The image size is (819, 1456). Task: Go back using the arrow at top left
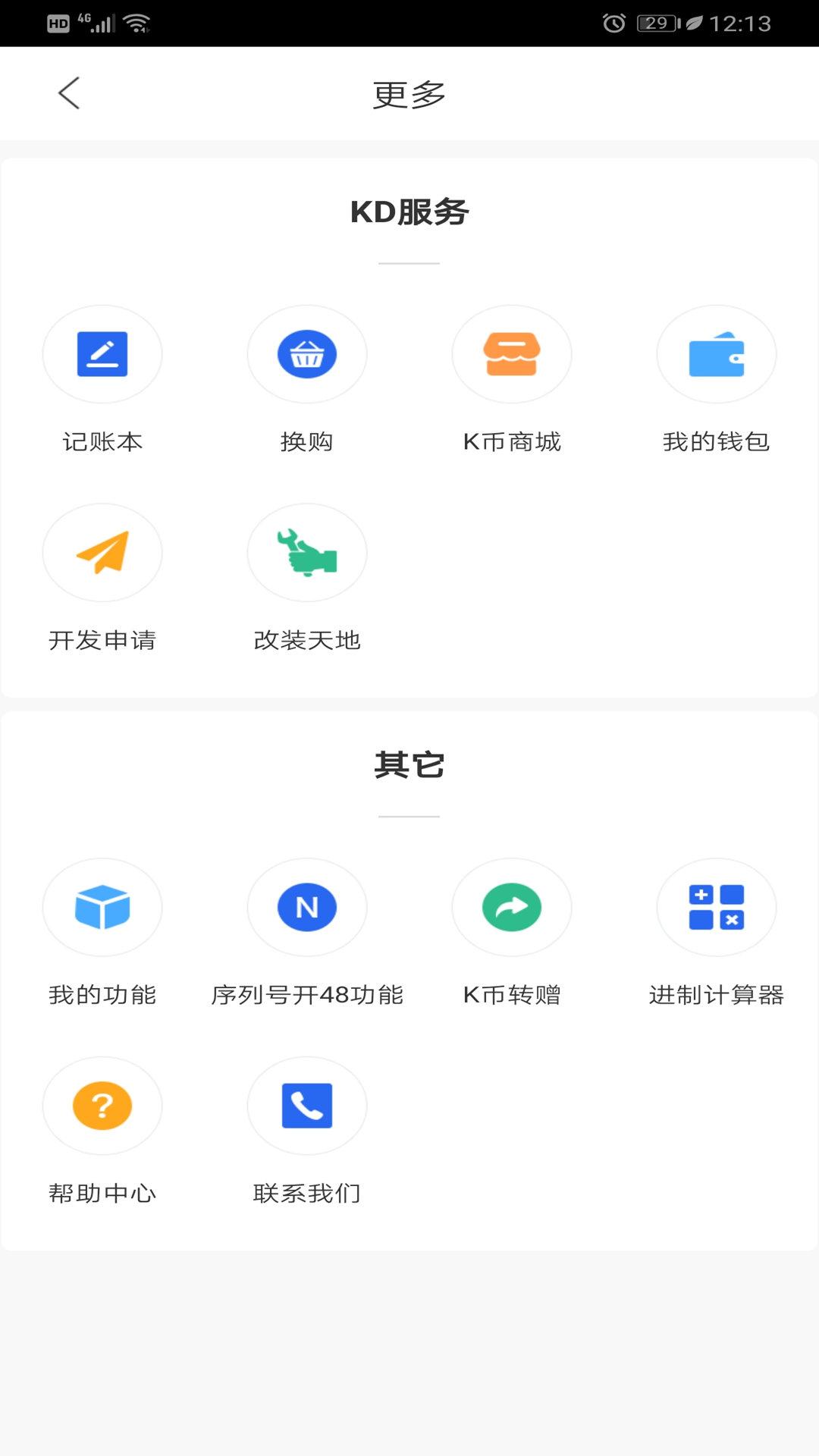69,93
